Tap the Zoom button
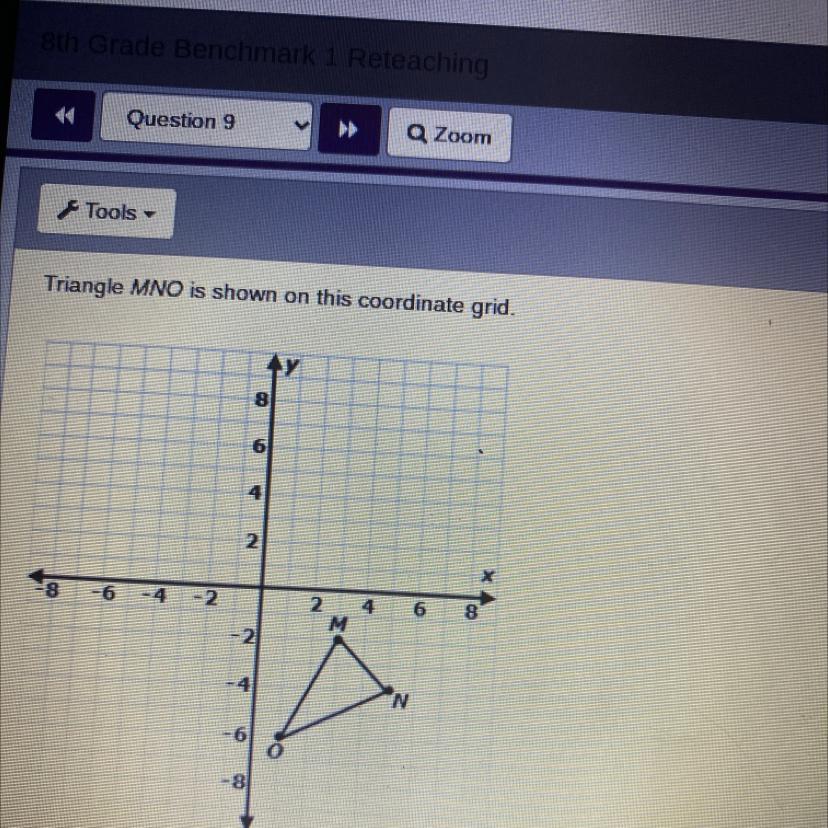 (x=449, y=135)
